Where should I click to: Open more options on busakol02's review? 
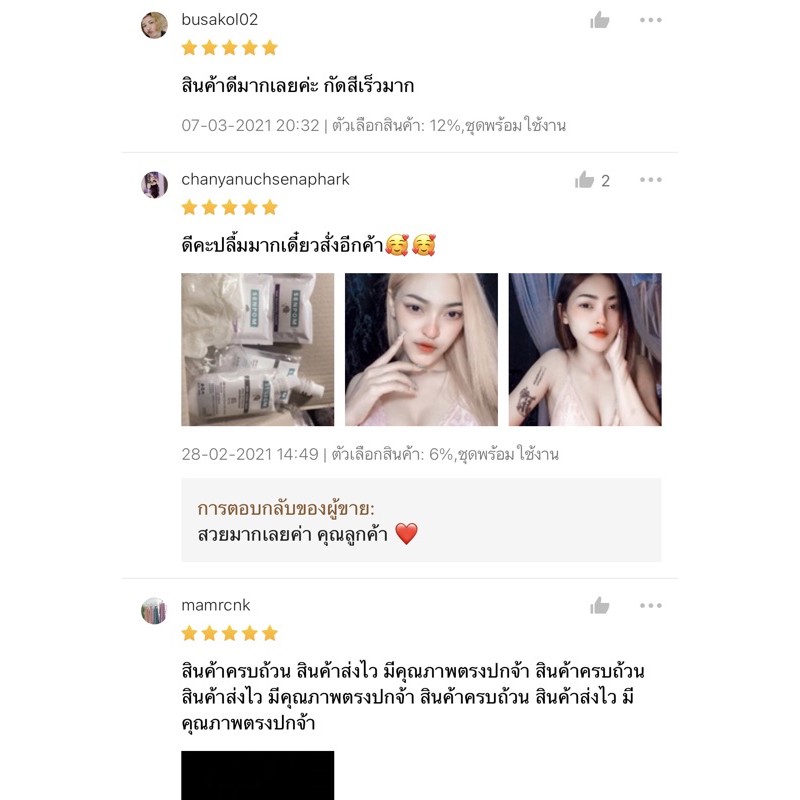pyautogui.click(x=651, y=20)
